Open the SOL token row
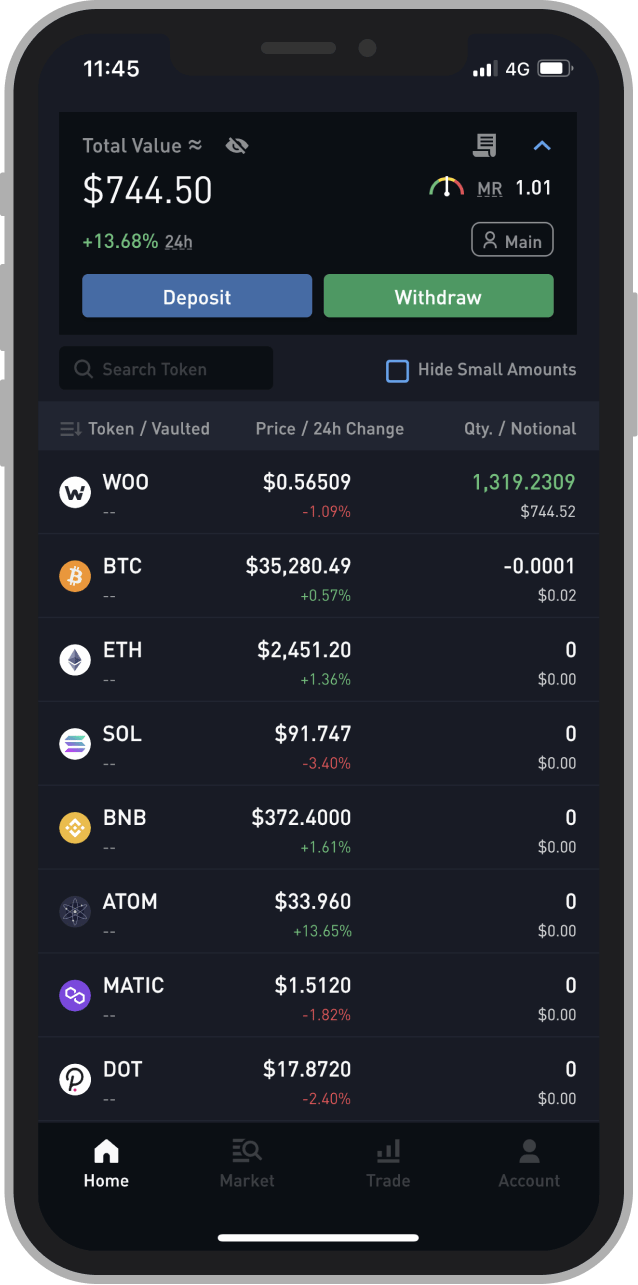This screenshot has height=1285, width=638. coord(318,744)
